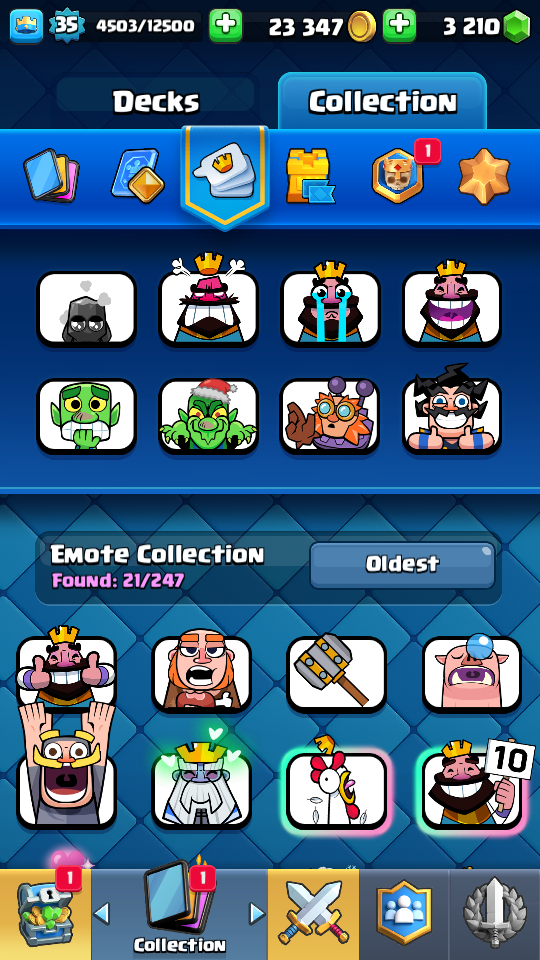Open the star points section

484,175
